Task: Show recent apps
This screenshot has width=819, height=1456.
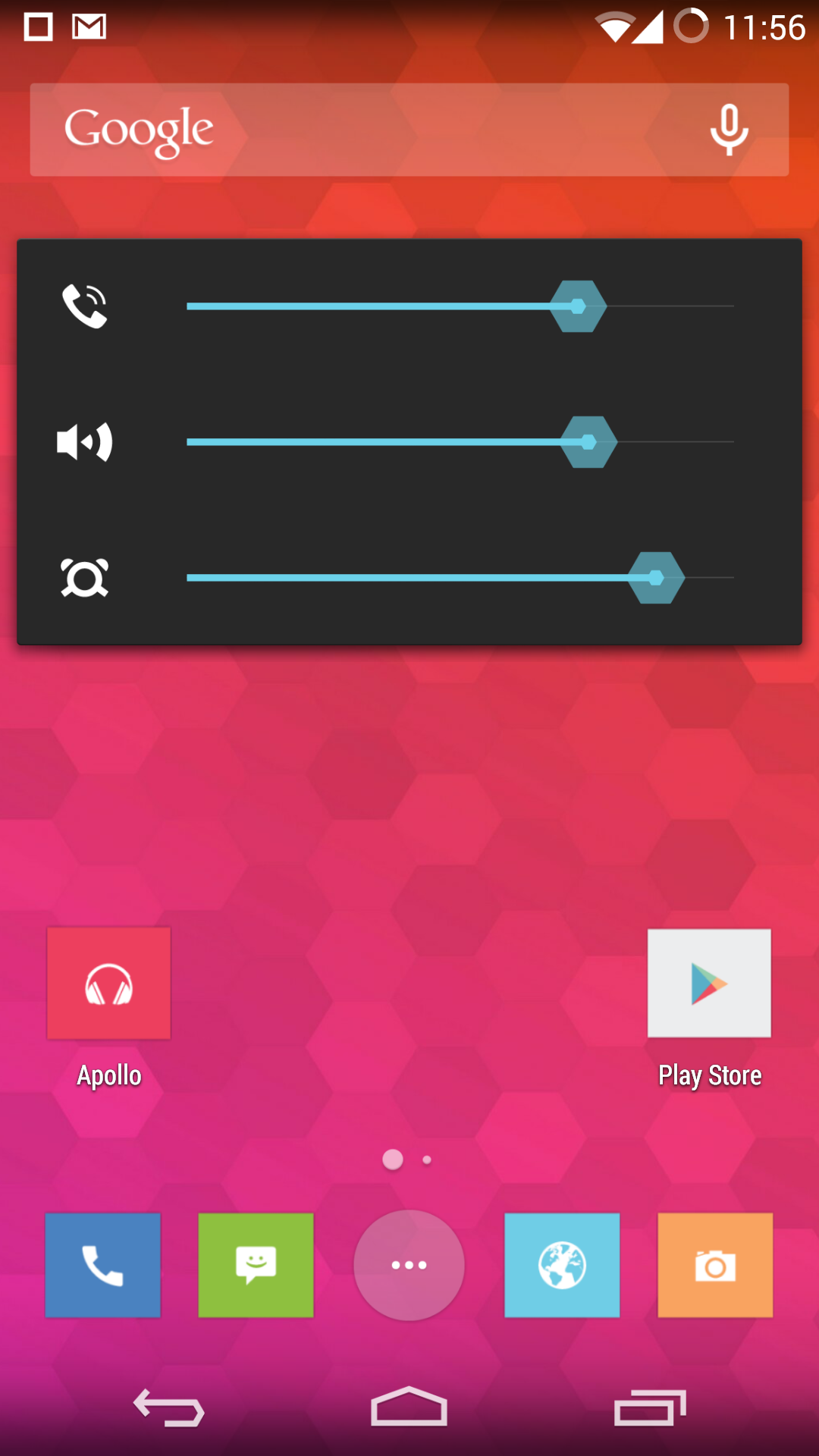Action: pos(650,1407)
